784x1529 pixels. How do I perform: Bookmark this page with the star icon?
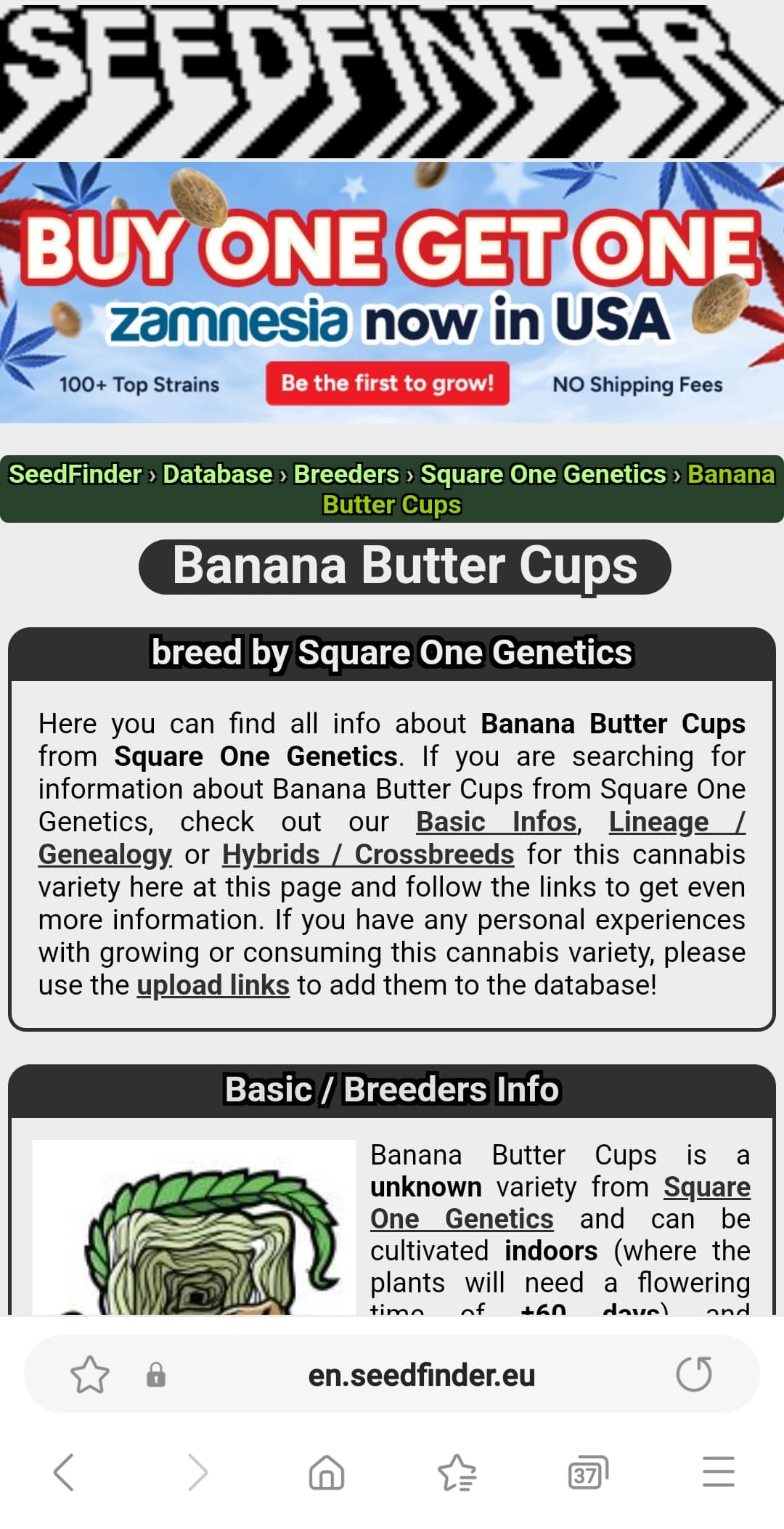[90, 1374]
